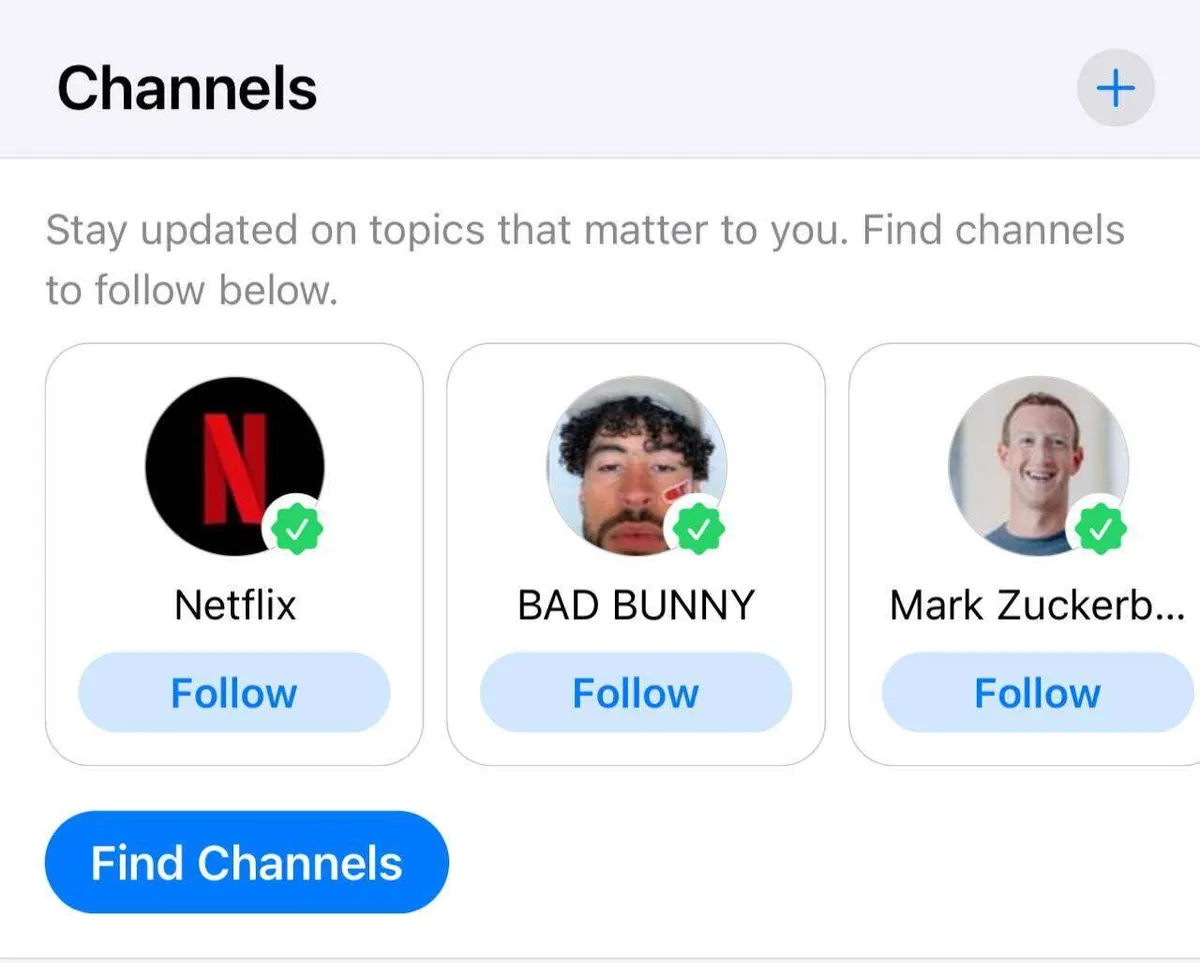
Task: Open the Find Channels button
Action: coord(246,862)
